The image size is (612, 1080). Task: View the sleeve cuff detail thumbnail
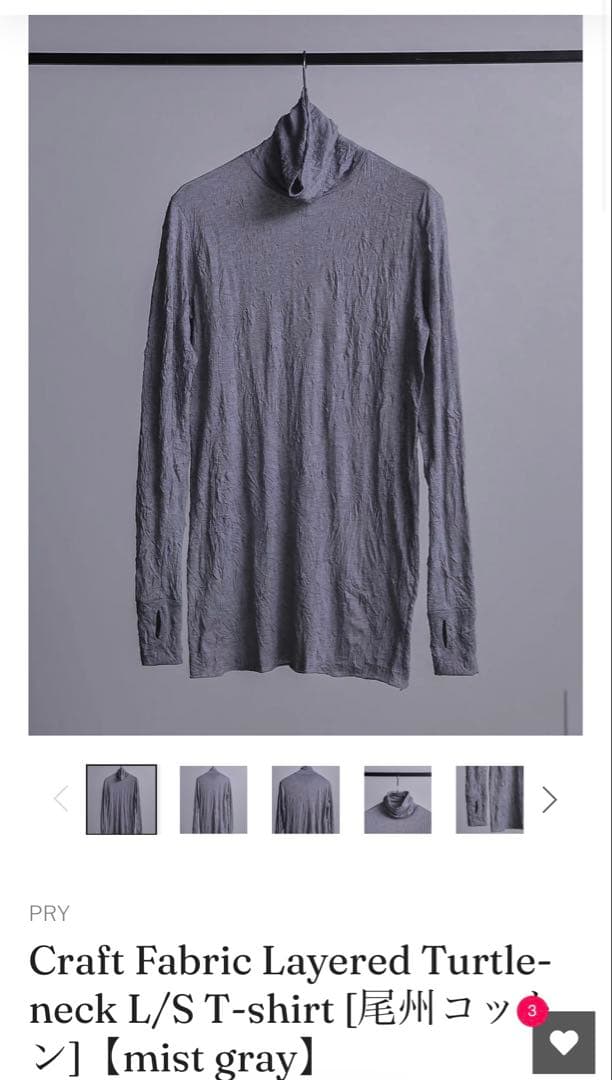(x=489, y=799)
